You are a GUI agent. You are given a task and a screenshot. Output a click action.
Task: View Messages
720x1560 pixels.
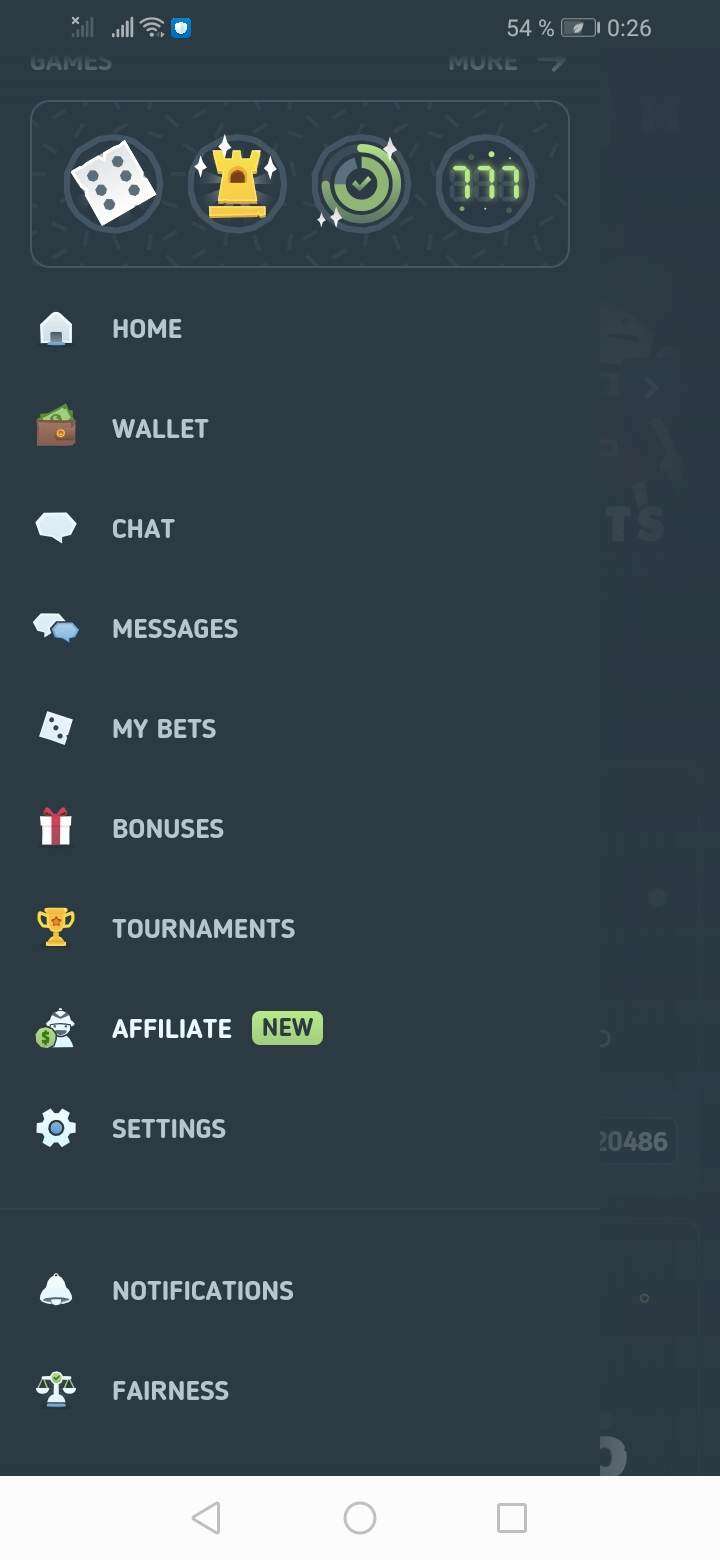tap(175, 629)
